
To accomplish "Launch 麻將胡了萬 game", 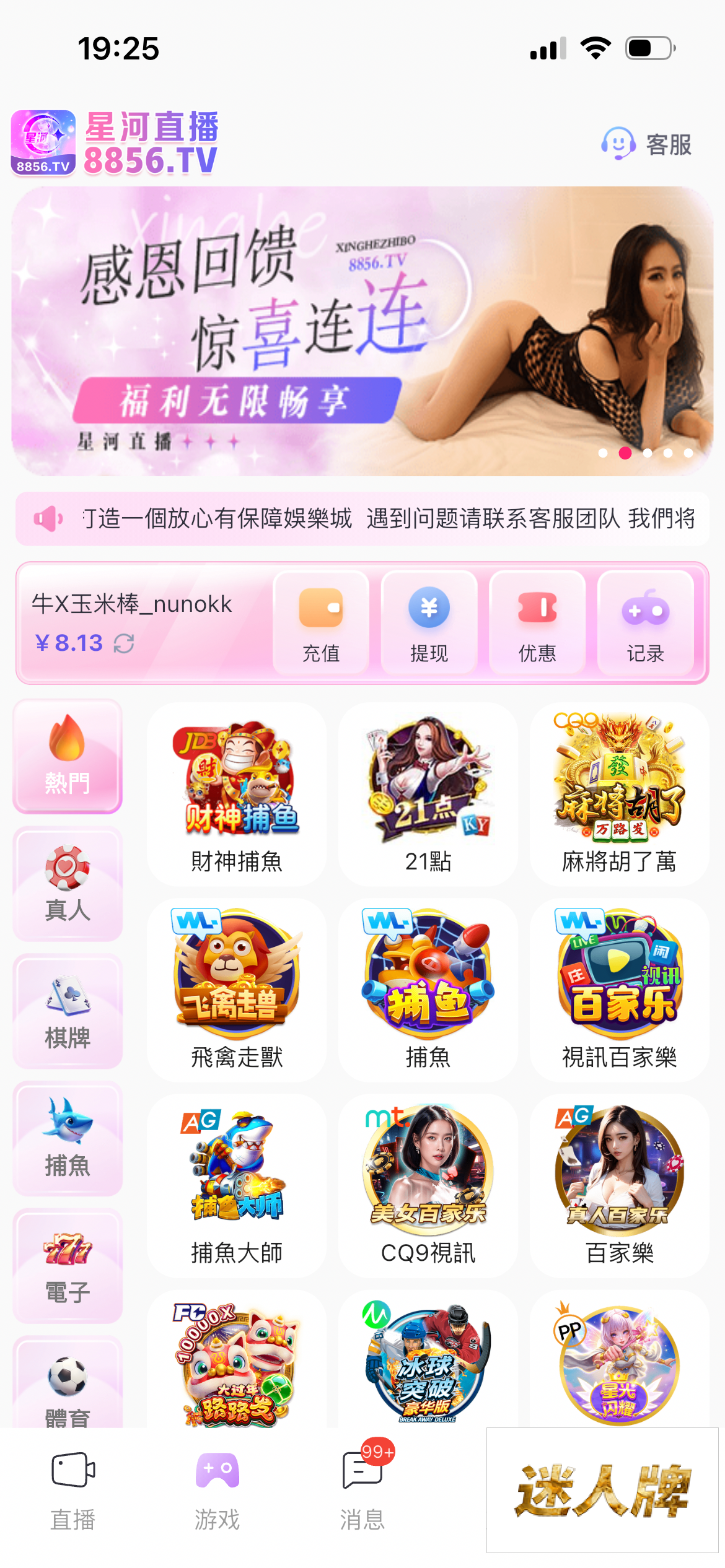I will pyautogui.click(x=620, y=794).
